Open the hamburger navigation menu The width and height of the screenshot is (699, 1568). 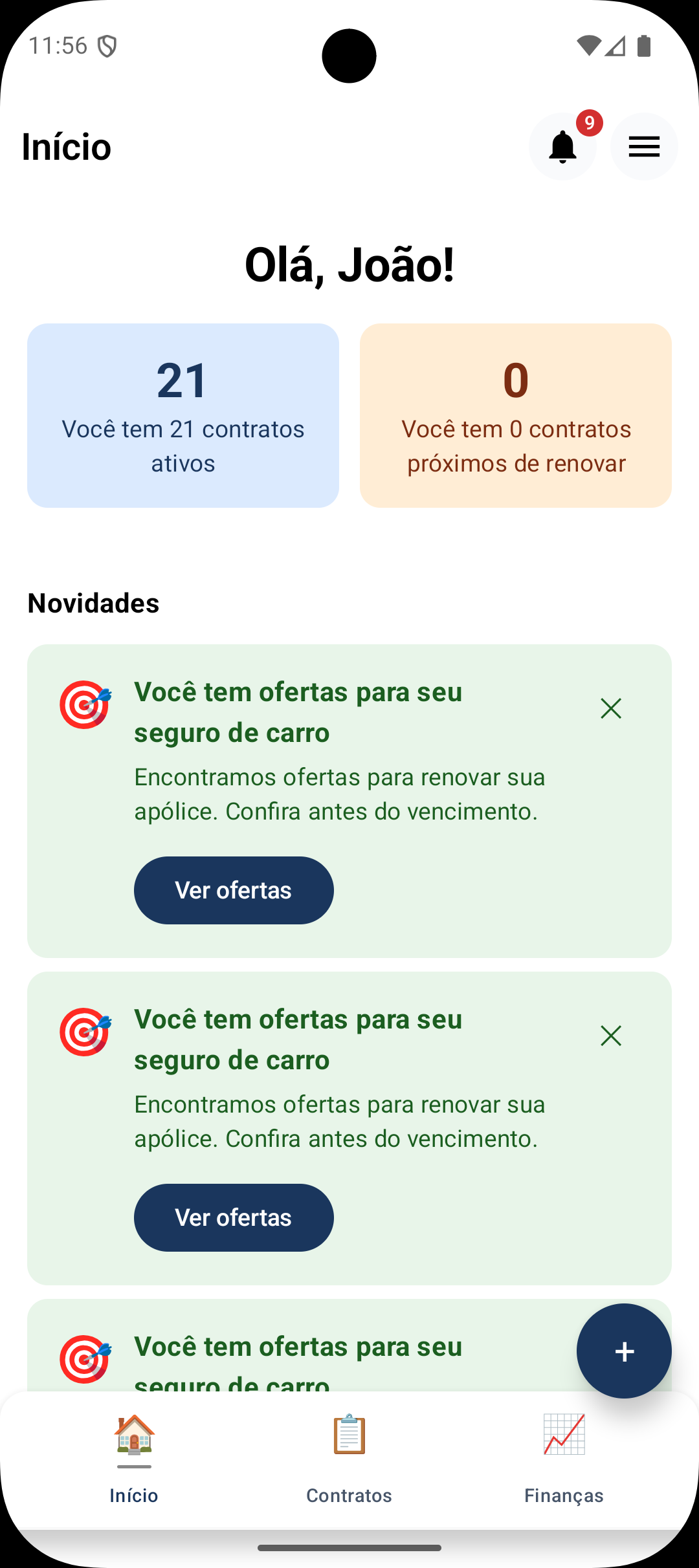pyautogui.click(x=643, y=146)
